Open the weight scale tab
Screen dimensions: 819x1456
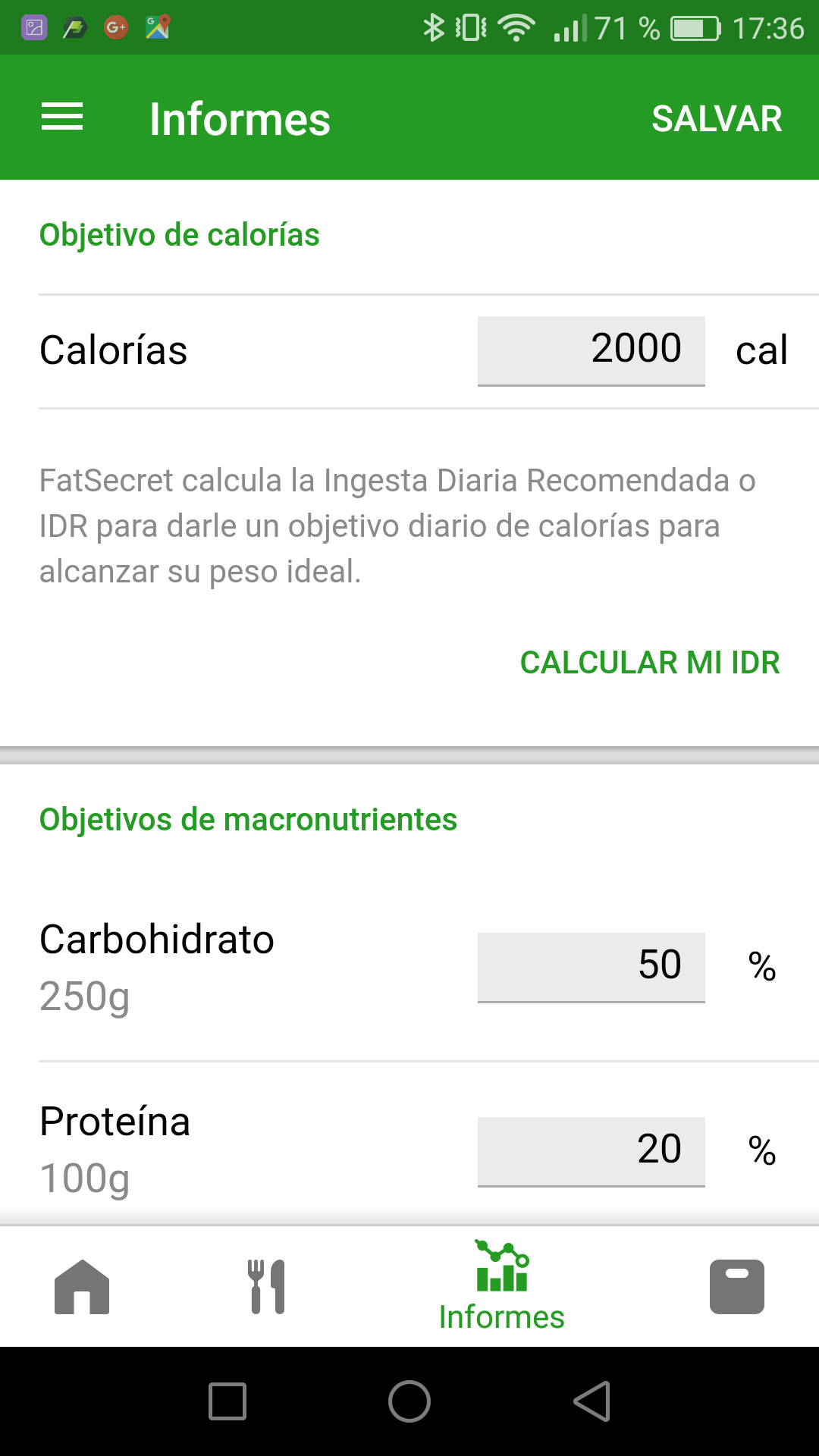[736, 1287]
